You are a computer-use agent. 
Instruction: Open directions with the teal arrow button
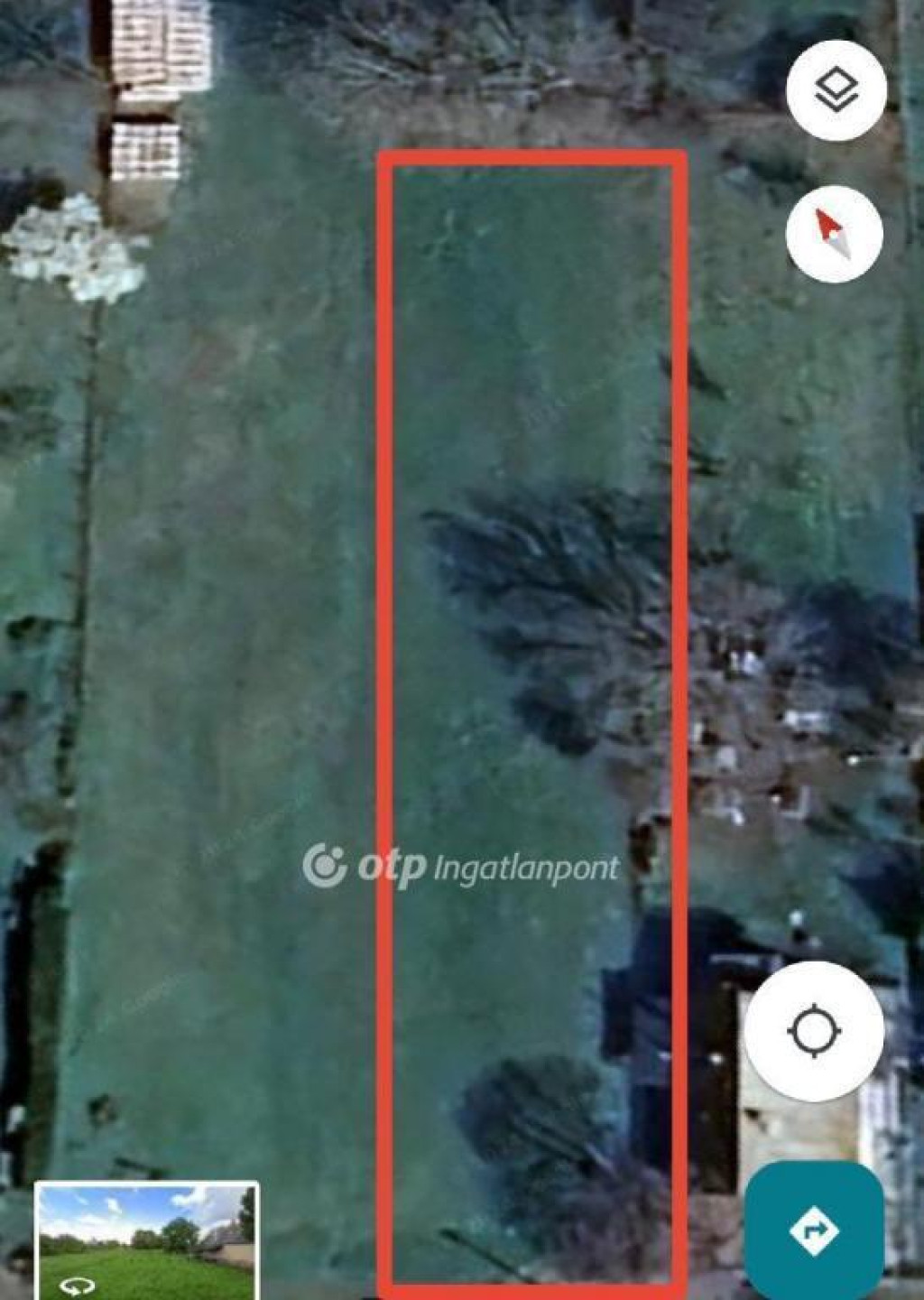[x=814, y=1230]
